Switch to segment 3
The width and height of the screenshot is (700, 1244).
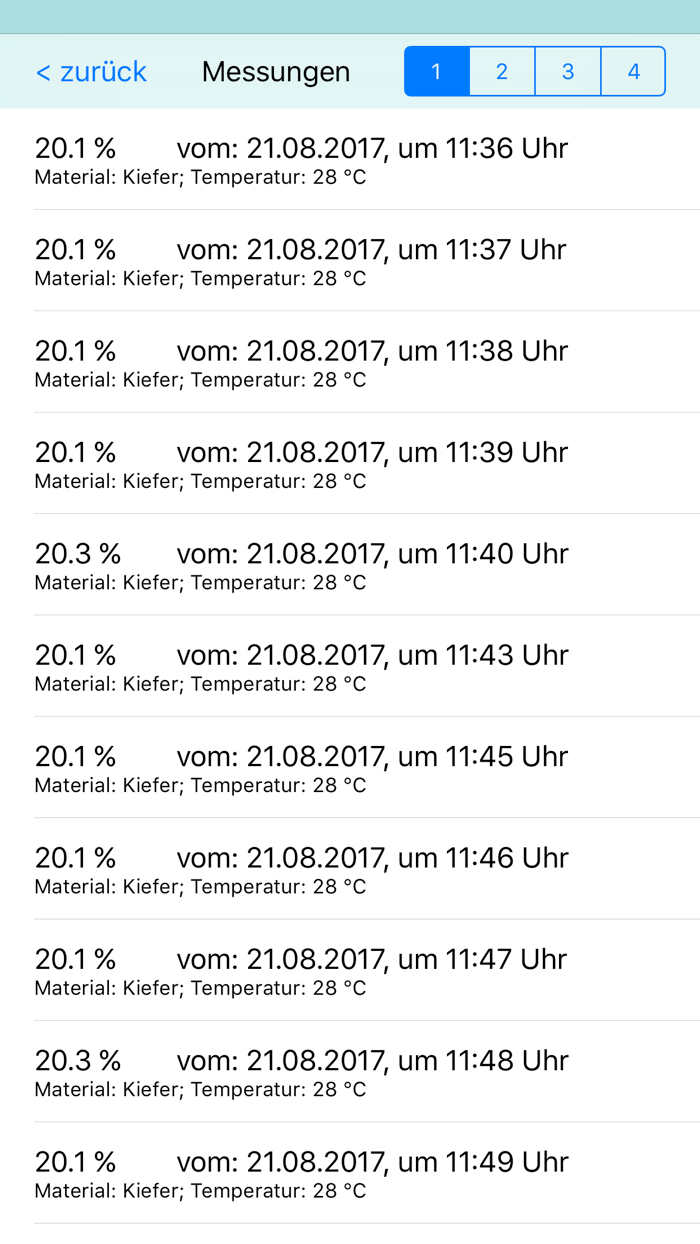[x=568, y=72]
